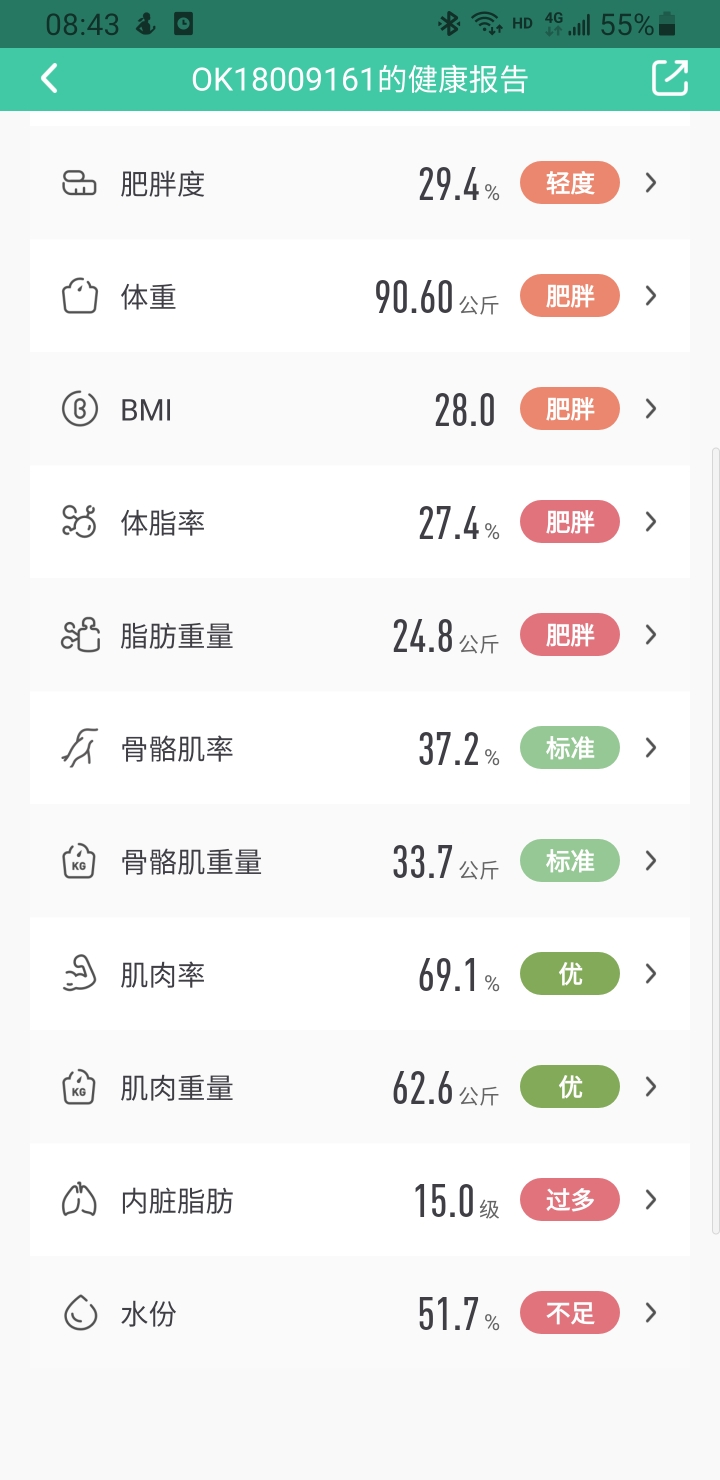The image size is (720, 1480).
Task: View 内脏脂肪 details
Action: coord(360,1200)
